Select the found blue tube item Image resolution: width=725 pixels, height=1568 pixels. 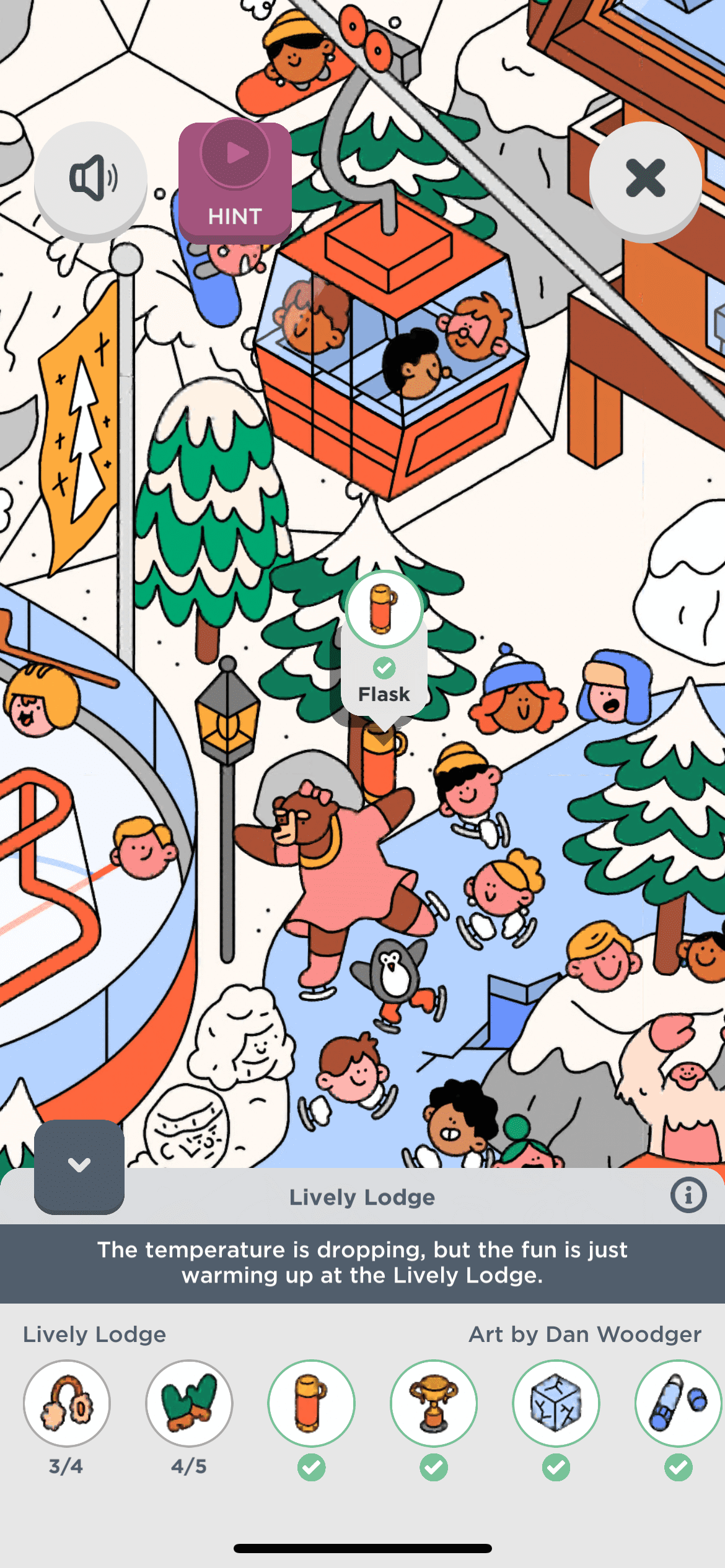click(678, 1403)
